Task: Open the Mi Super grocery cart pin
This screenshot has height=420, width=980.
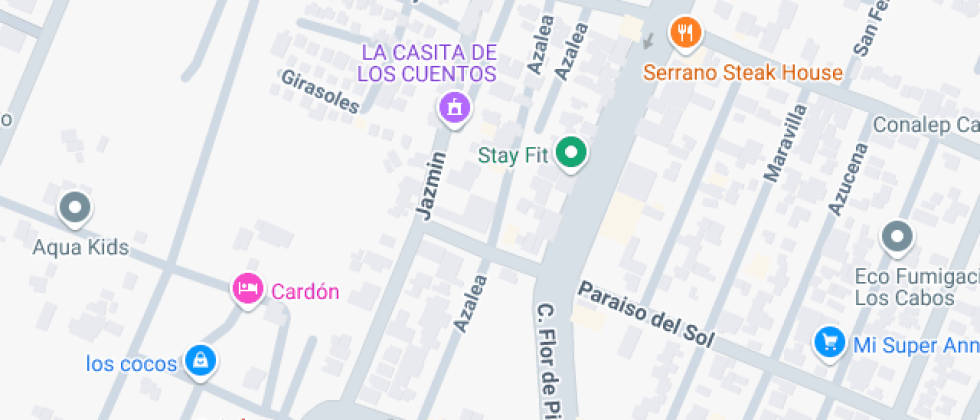Action: 830,344
